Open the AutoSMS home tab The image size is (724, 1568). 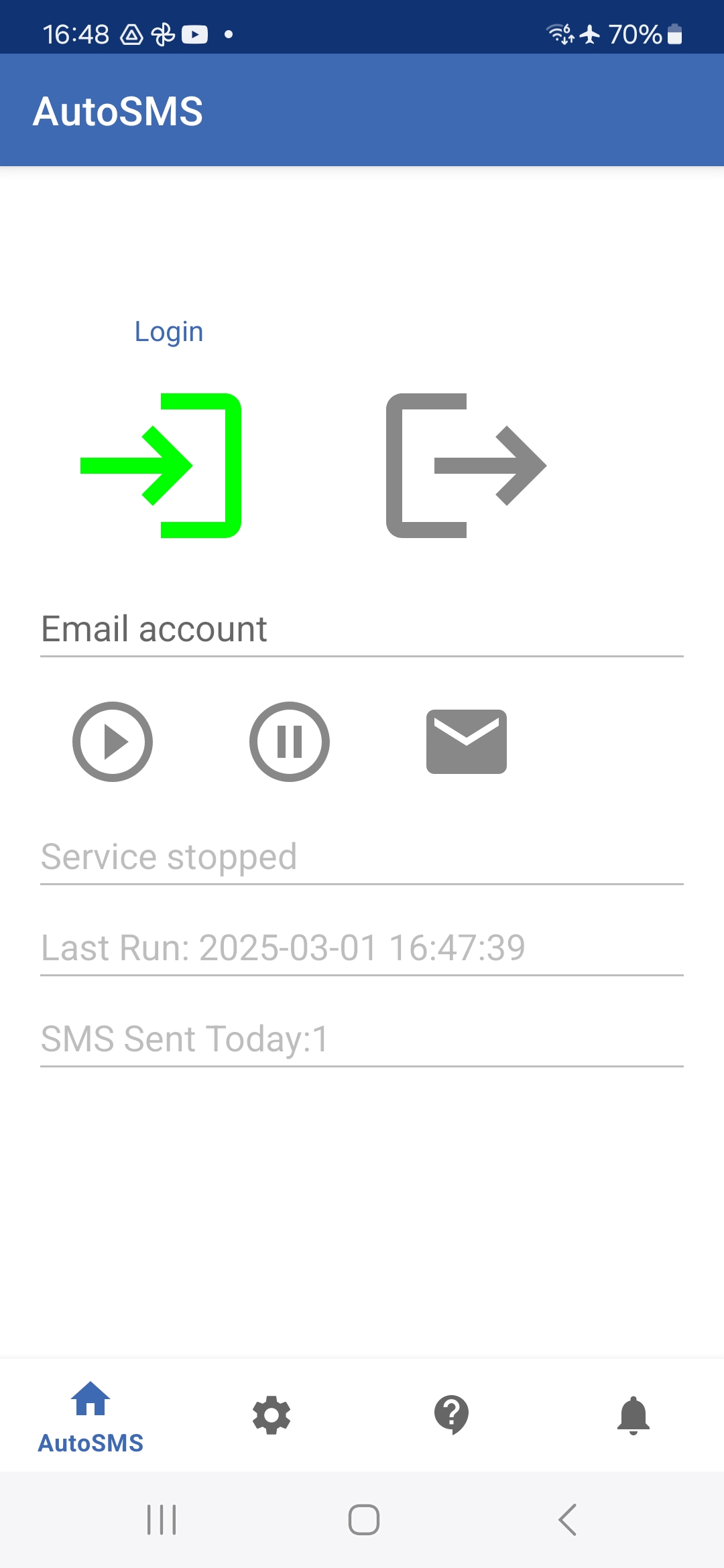click(x=90, y=1417)
